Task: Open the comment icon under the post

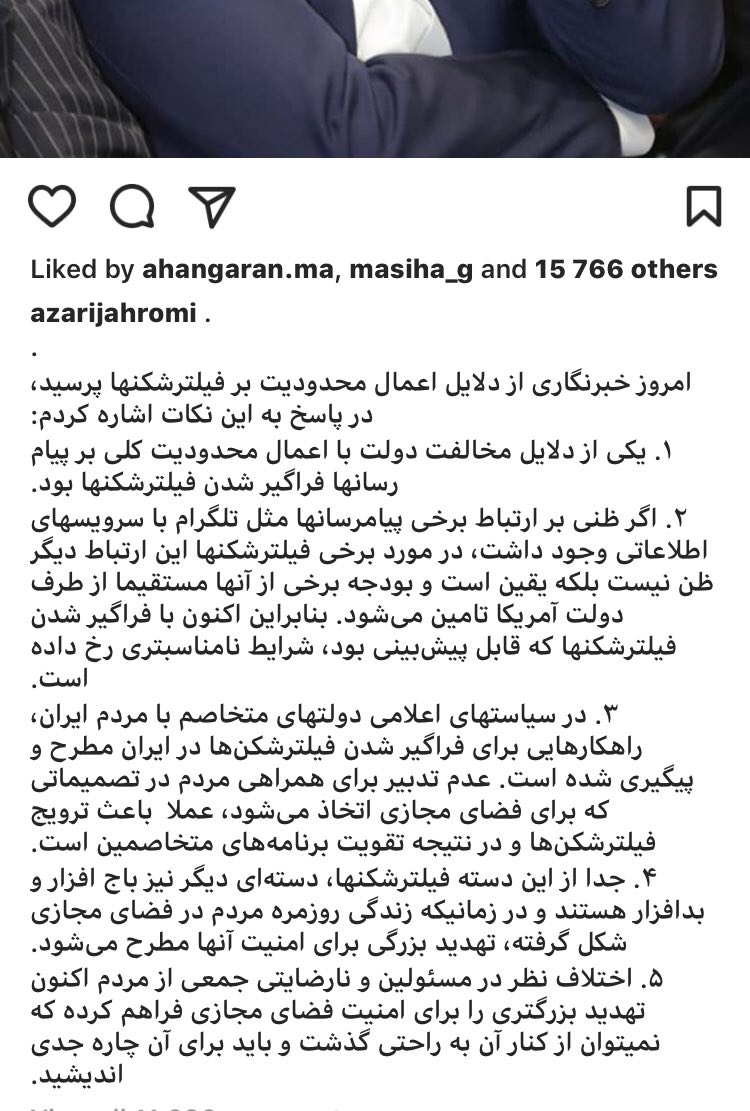Action: point(132,207)
